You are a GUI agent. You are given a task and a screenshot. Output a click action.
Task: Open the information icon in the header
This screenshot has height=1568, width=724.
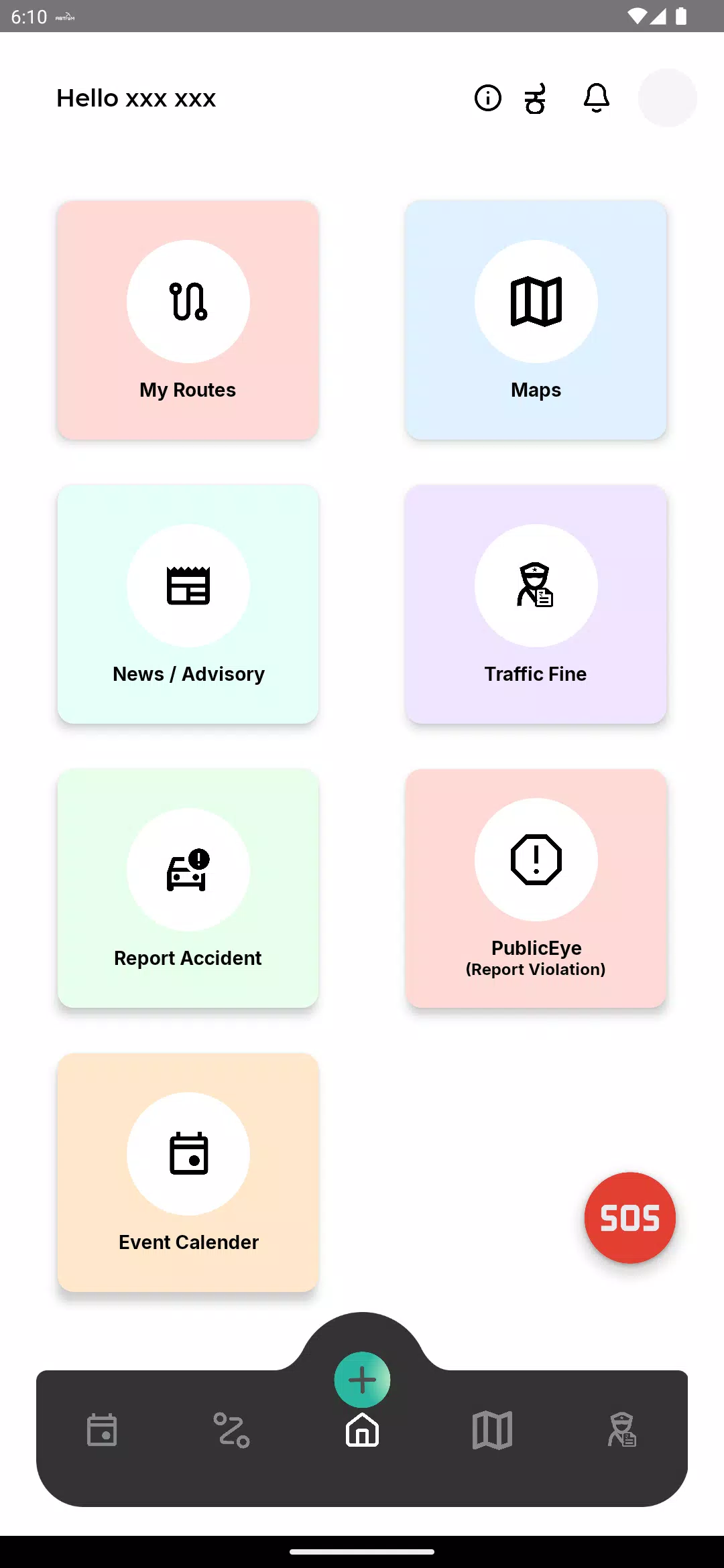point(487,98)
